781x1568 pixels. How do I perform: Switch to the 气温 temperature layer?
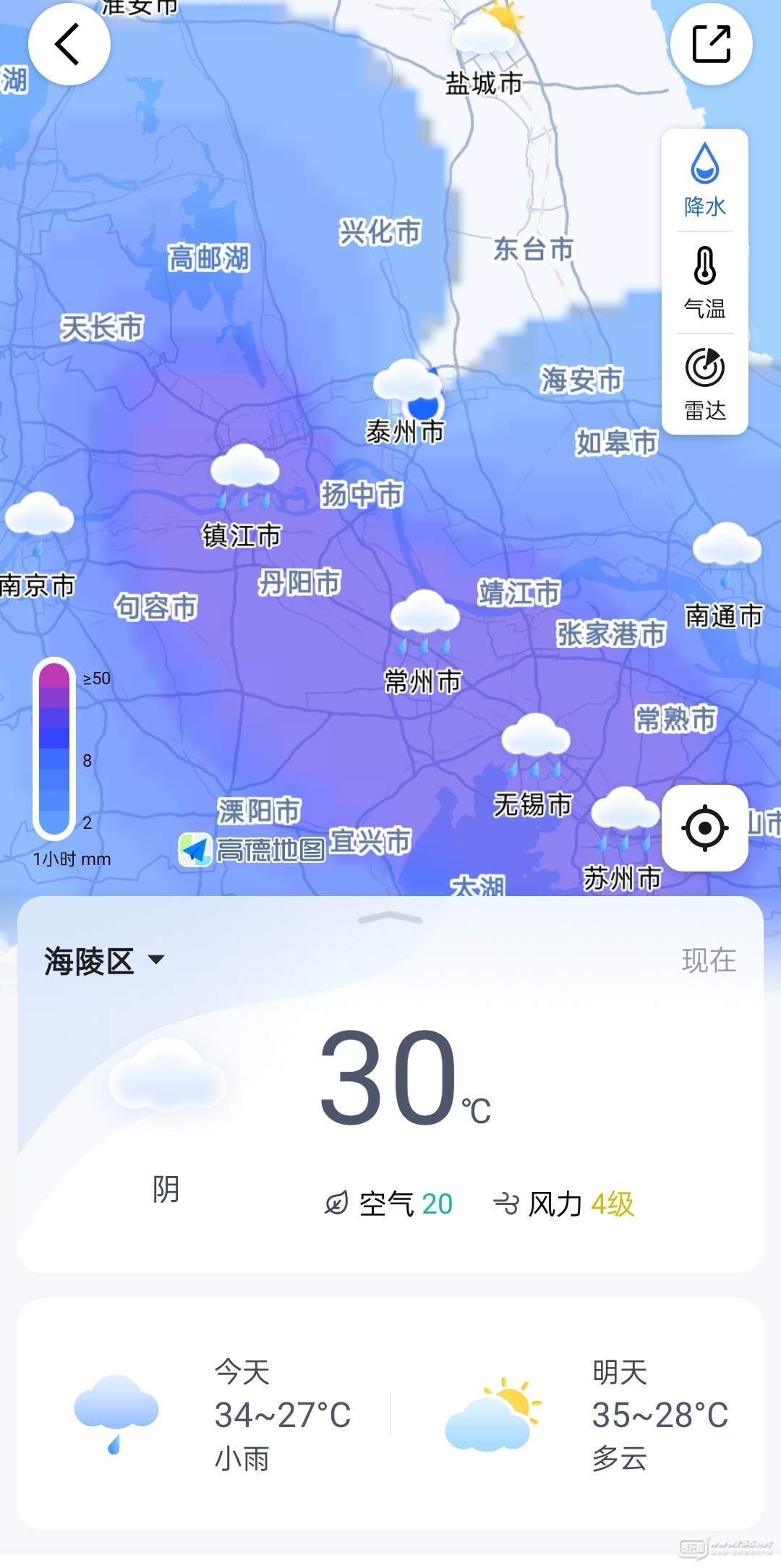[704, 282]
